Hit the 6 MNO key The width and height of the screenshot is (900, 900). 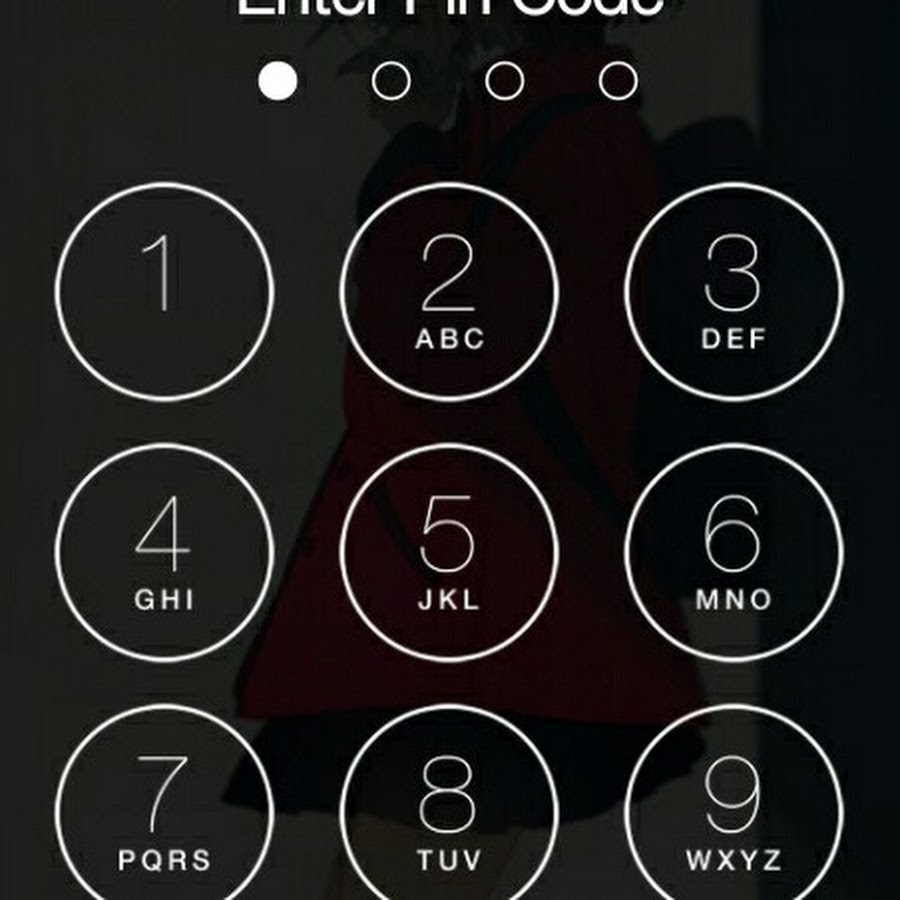pos(733,552)
